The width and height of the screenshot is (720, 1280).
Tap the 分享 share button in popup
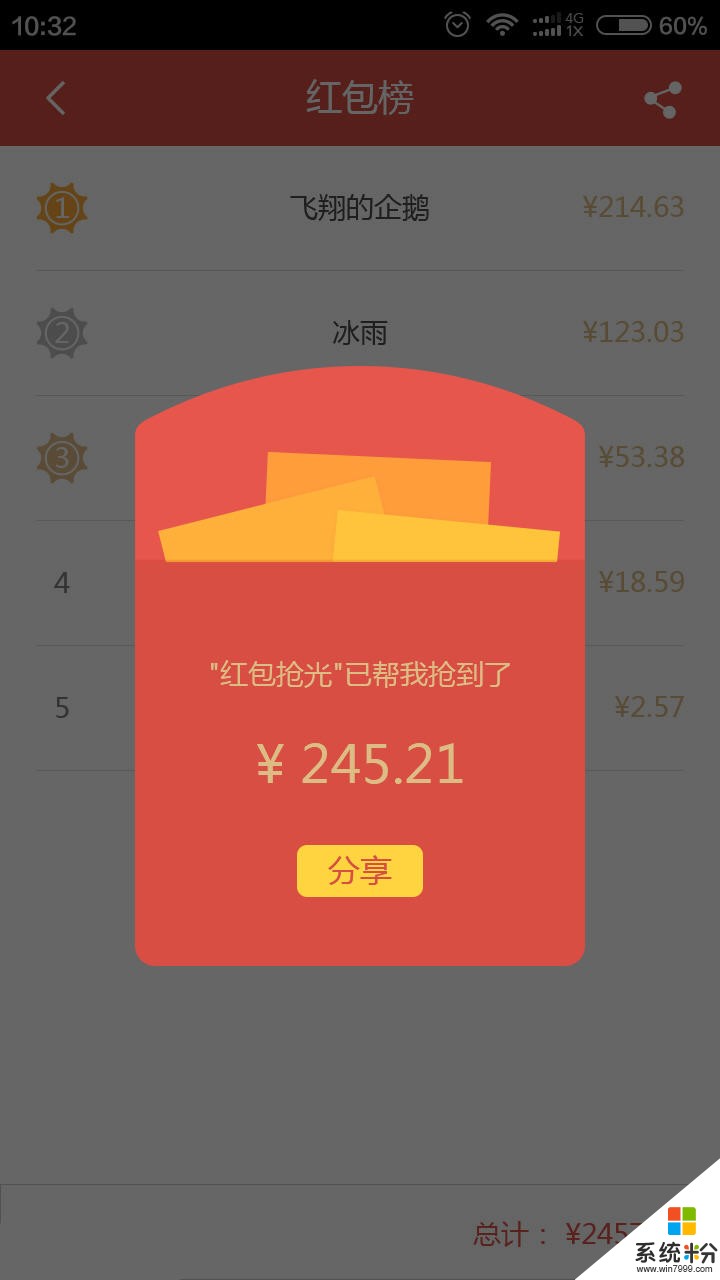click(360, 870)
